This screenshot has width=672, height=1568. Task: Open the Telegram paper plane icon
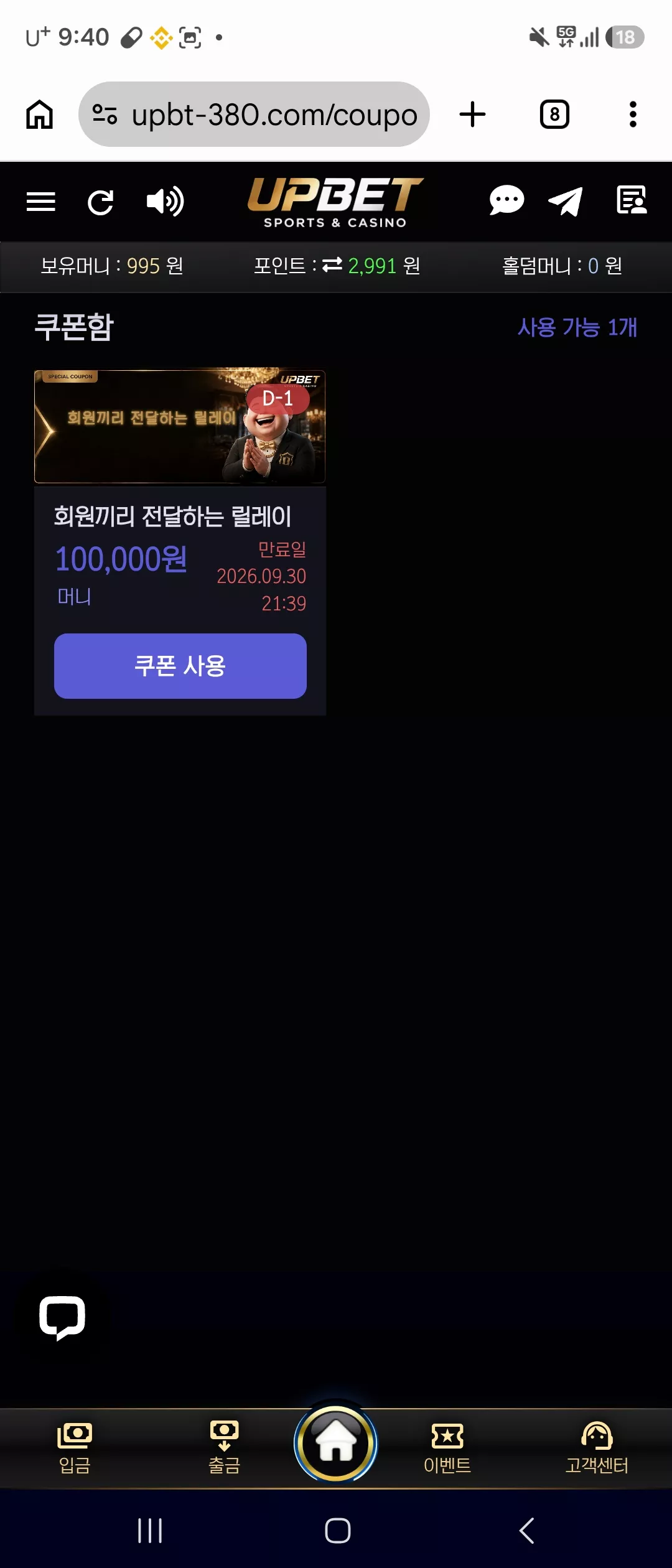tap(565, 202)
